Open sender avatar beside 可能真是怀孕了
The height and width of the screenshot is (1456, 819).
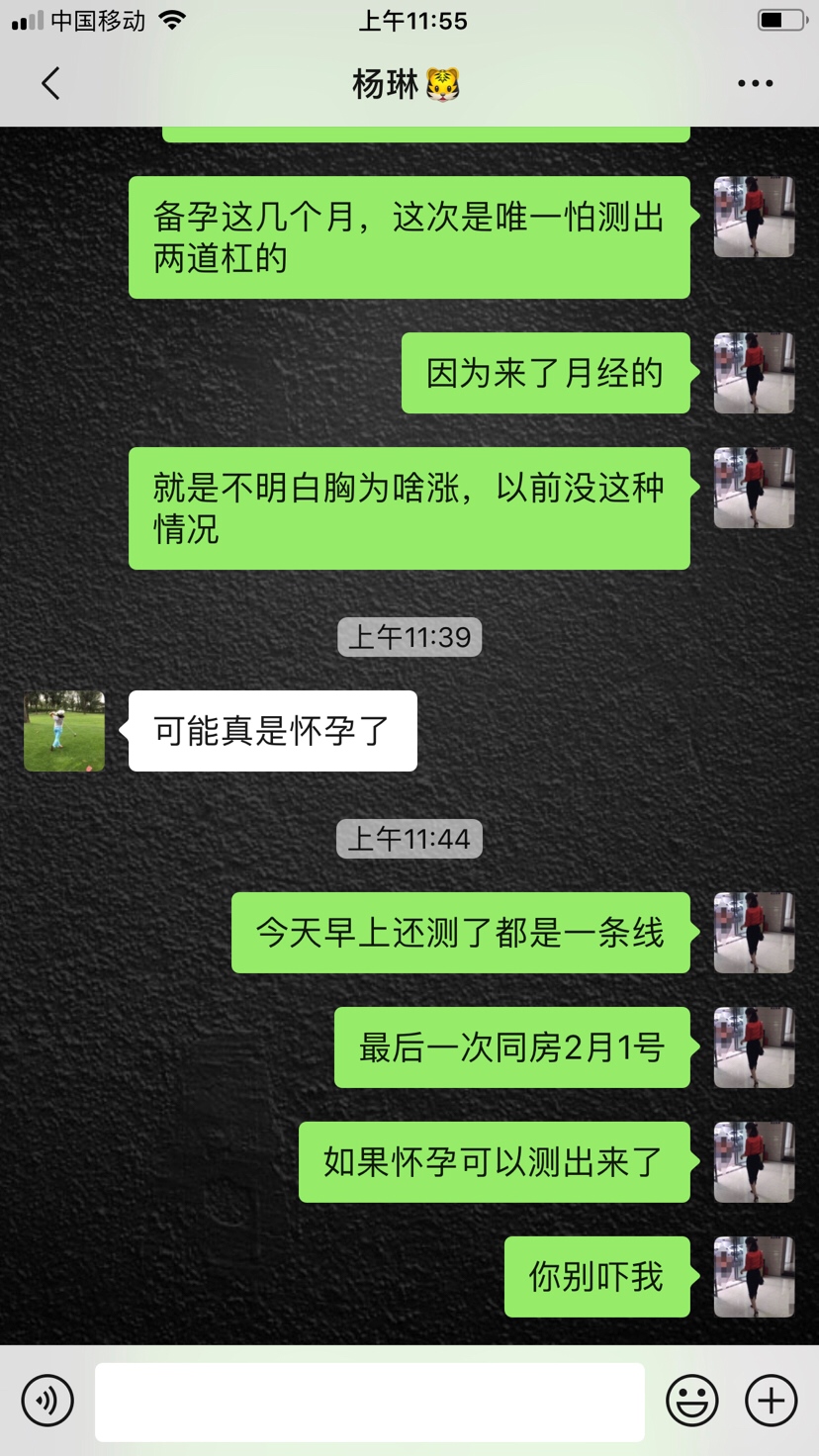(64, 731)
